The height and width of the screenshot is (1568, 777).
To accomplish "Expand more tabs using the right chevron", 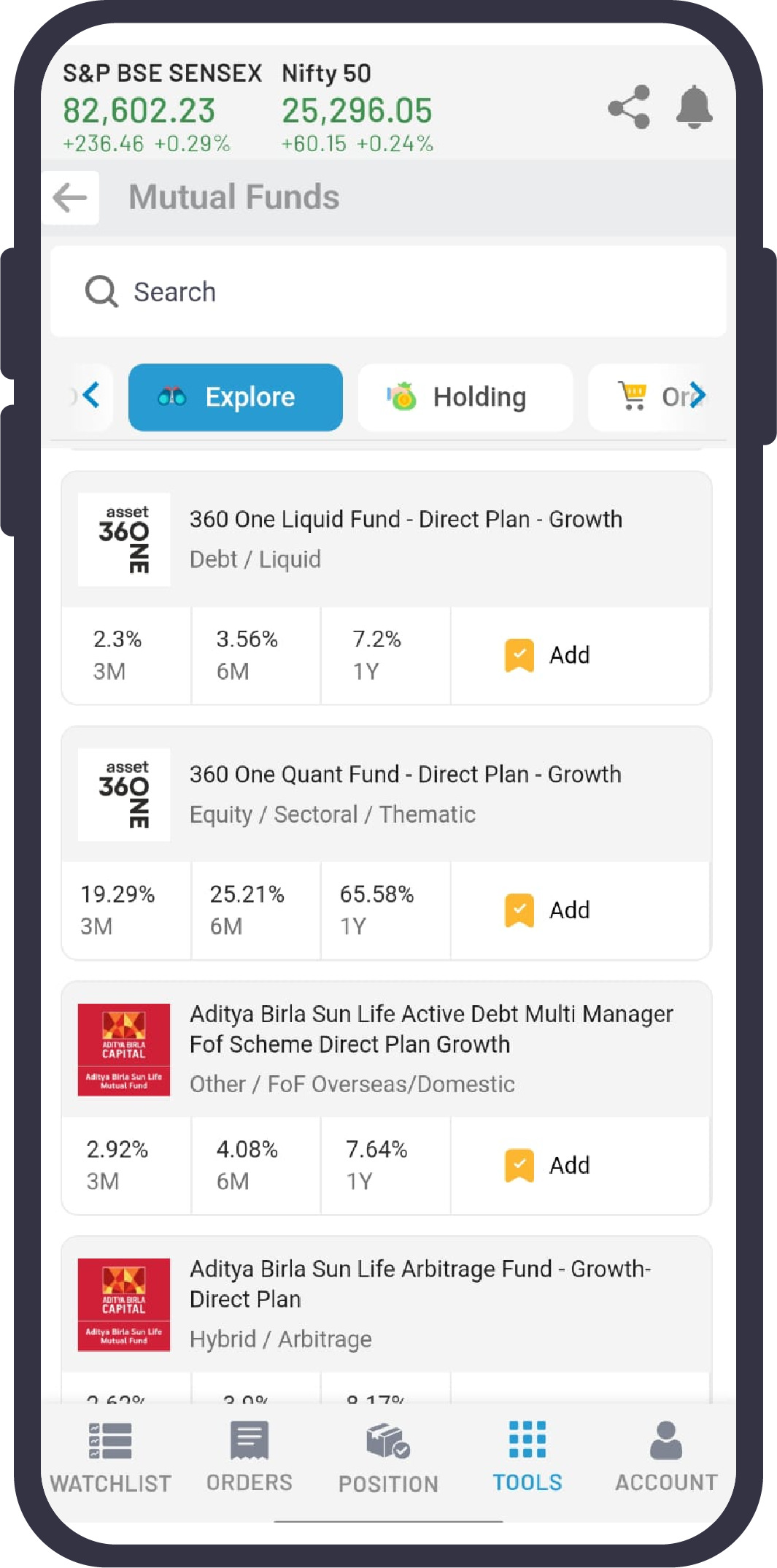I will [x=699, y=396].
